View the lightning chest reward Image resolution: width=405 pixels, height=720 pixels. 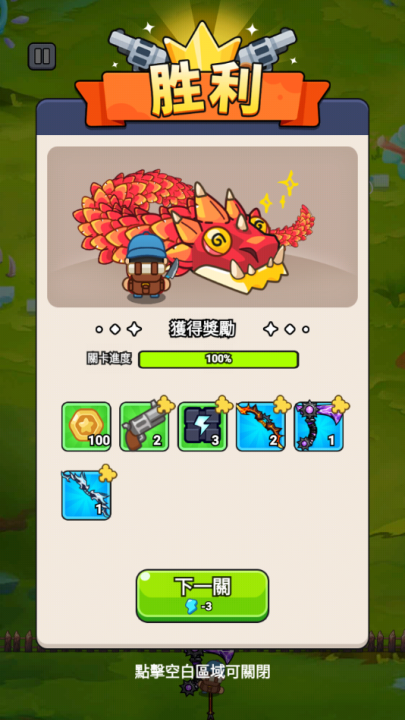[202, 427]
